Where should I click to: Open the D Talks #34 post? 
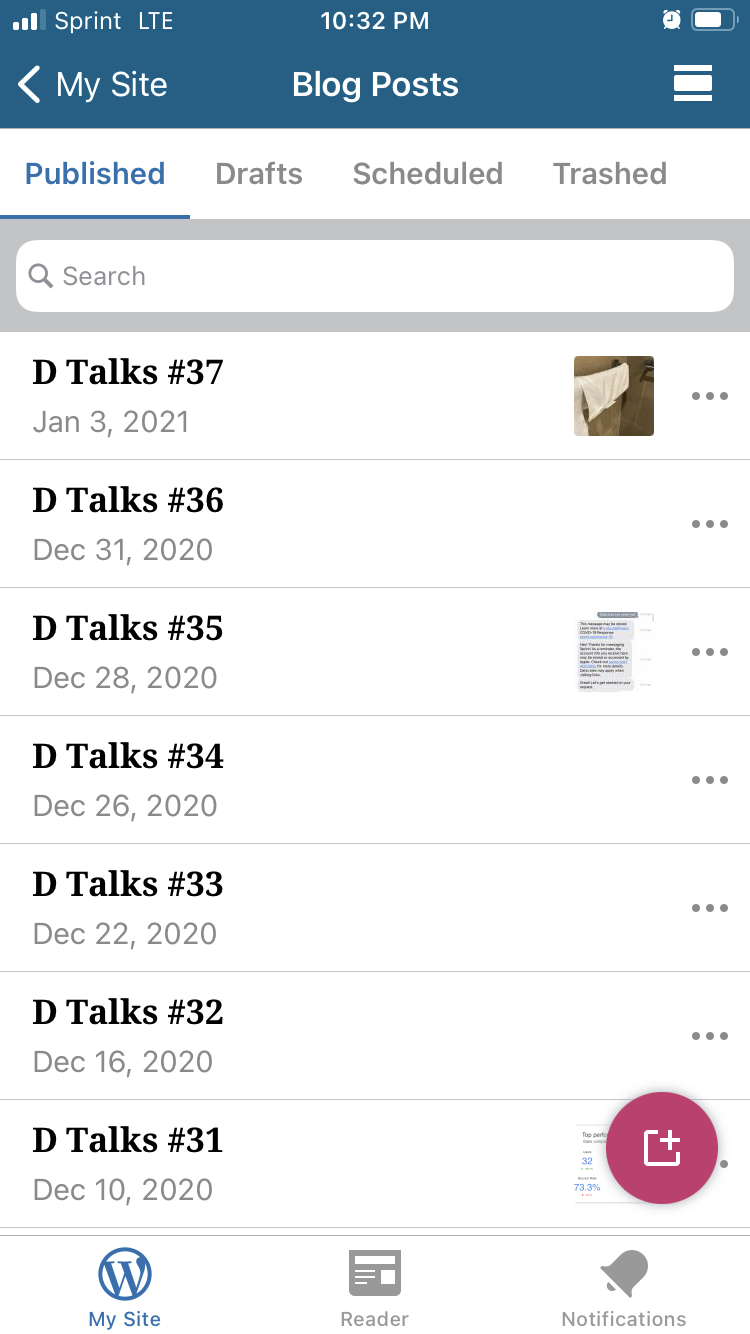click(128, 756)
